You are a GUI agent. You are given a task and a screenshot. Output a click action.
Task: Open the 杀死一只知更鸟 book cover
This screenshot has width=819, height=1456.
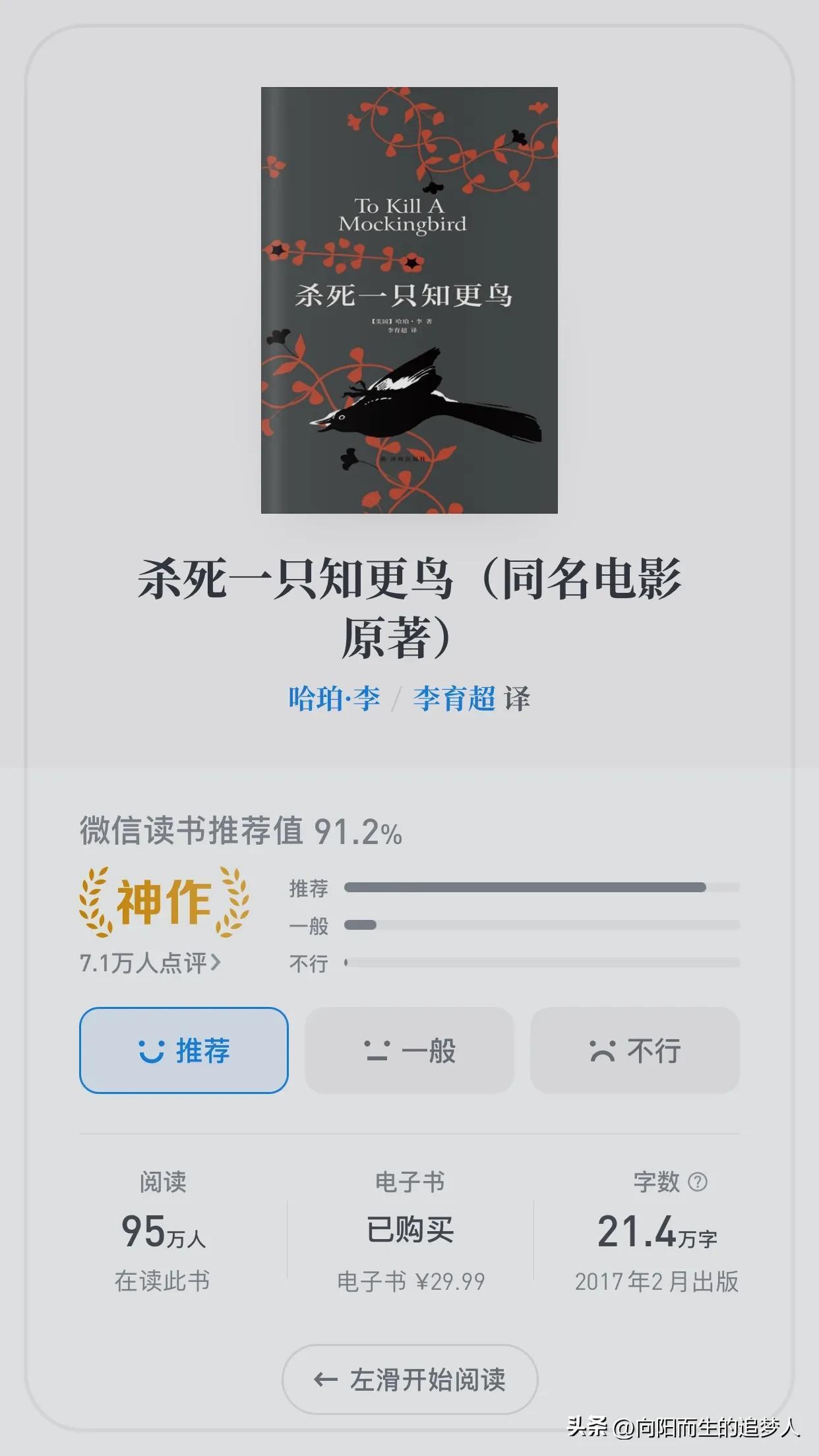409,300
